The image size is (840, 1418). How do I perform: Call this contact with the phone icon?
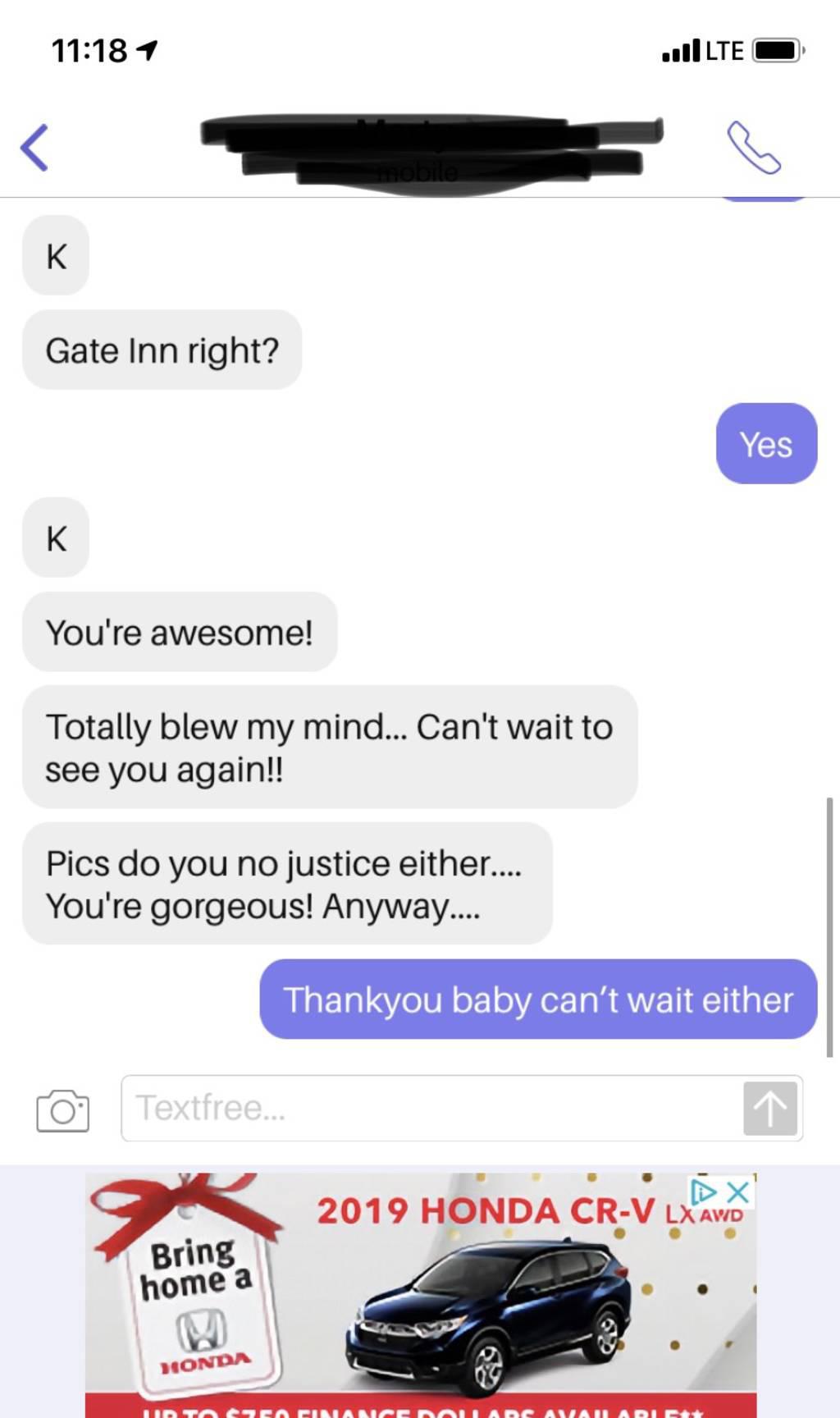point(753,148)
